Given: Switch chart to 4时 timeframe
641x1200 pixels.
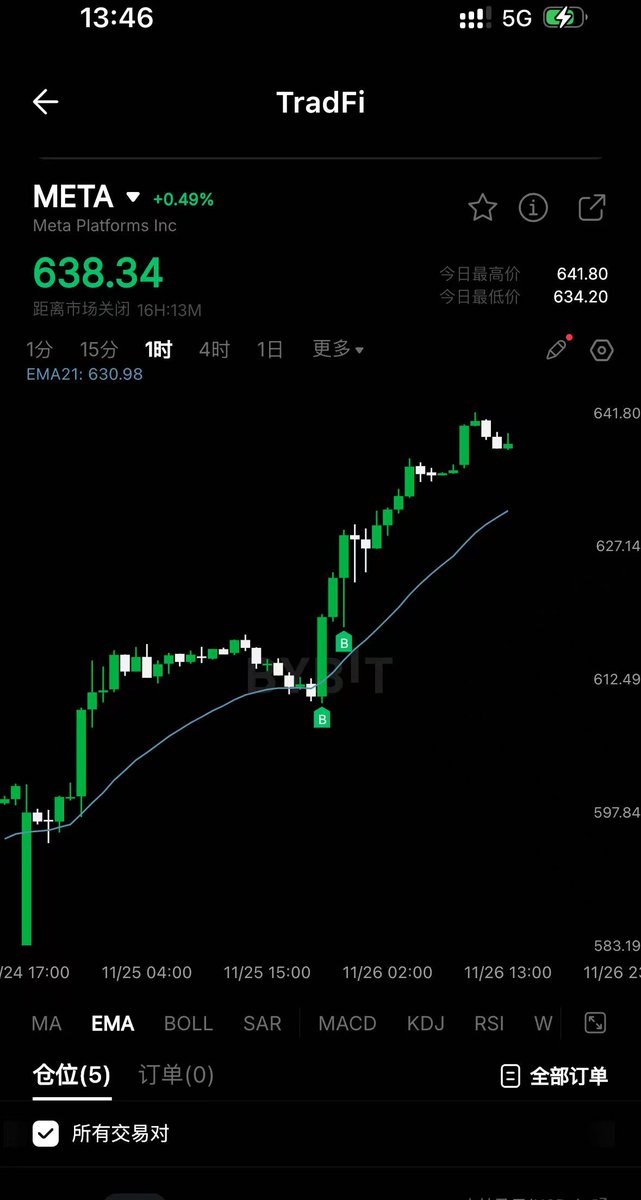Looking at the screenshot, I should tap(214, 349).
